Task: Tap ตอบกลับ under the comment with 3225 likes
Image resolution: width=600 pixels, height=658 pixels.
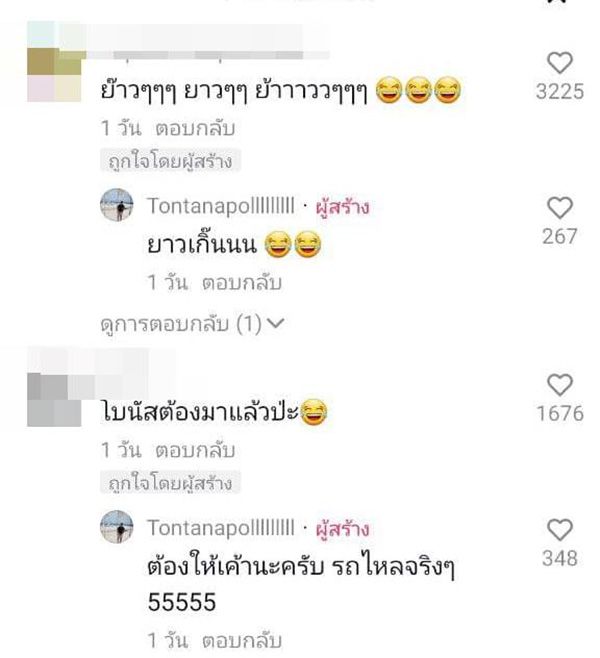Action: pos(192,130)
